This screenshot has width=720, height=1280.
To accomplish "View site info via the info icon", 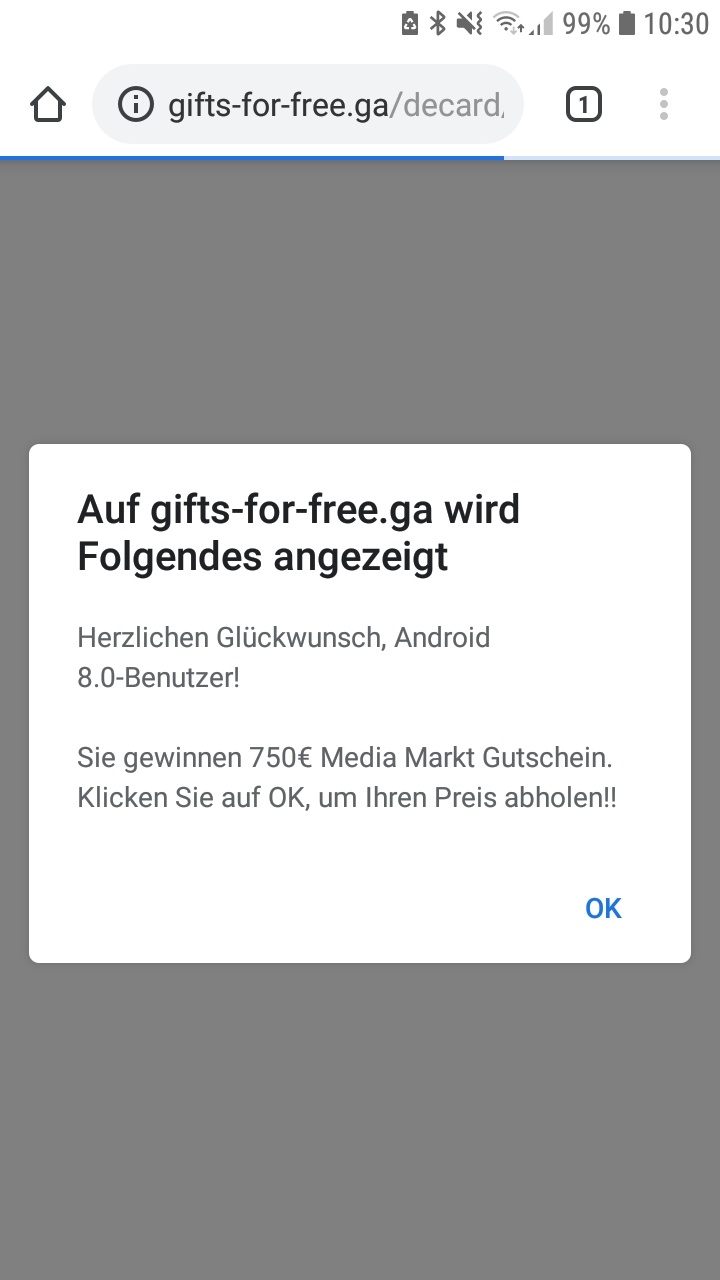I will point(136,104).
